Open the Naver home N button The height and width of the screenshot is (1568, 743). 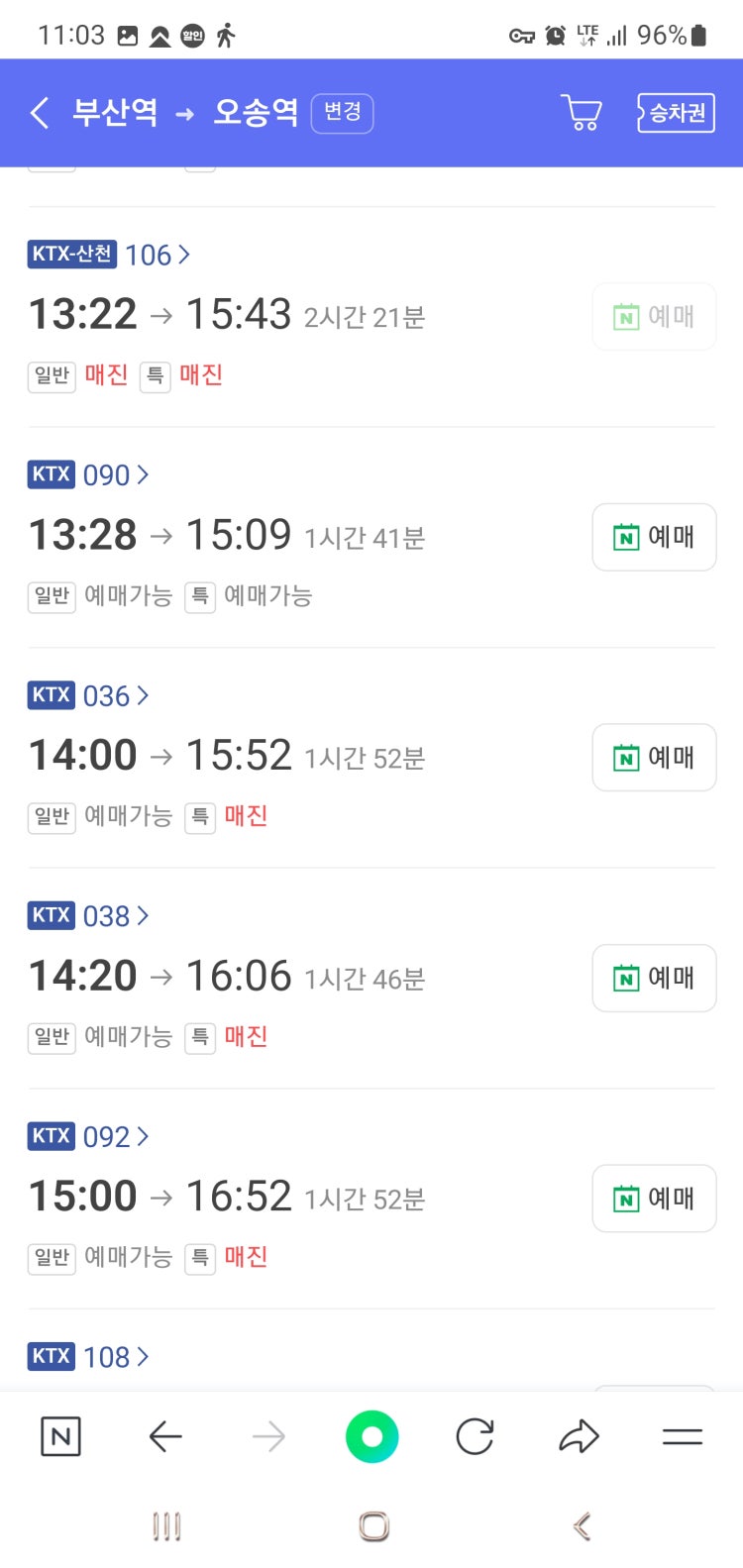point(60,1436)
